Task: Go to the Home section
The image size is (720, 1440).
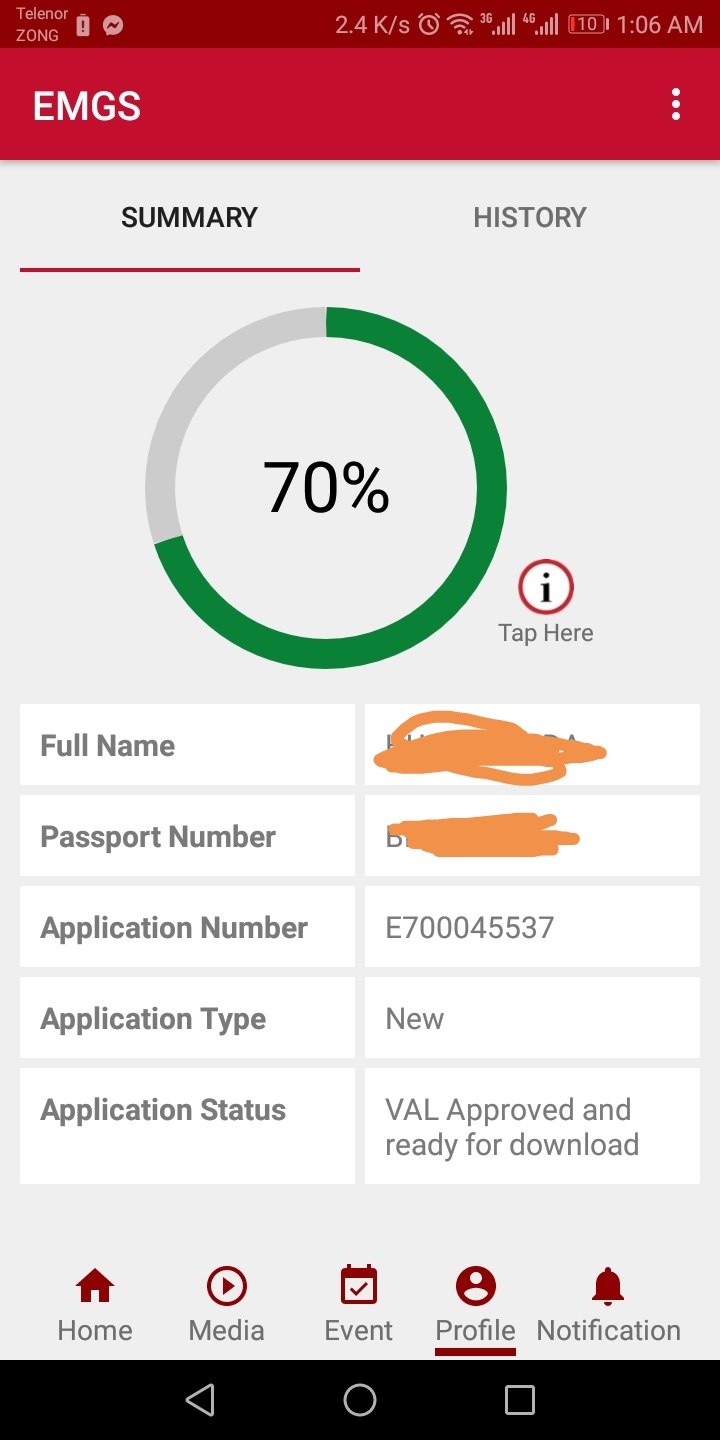Action: tap(95, 1304)
